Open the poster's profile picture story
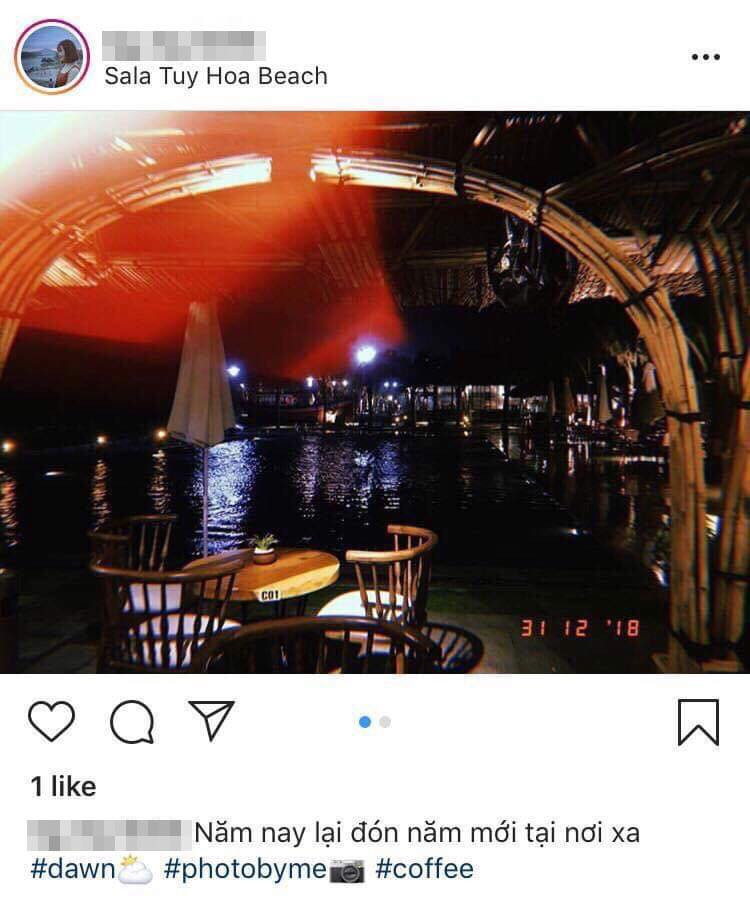750x902 pixels. [51, 57]
